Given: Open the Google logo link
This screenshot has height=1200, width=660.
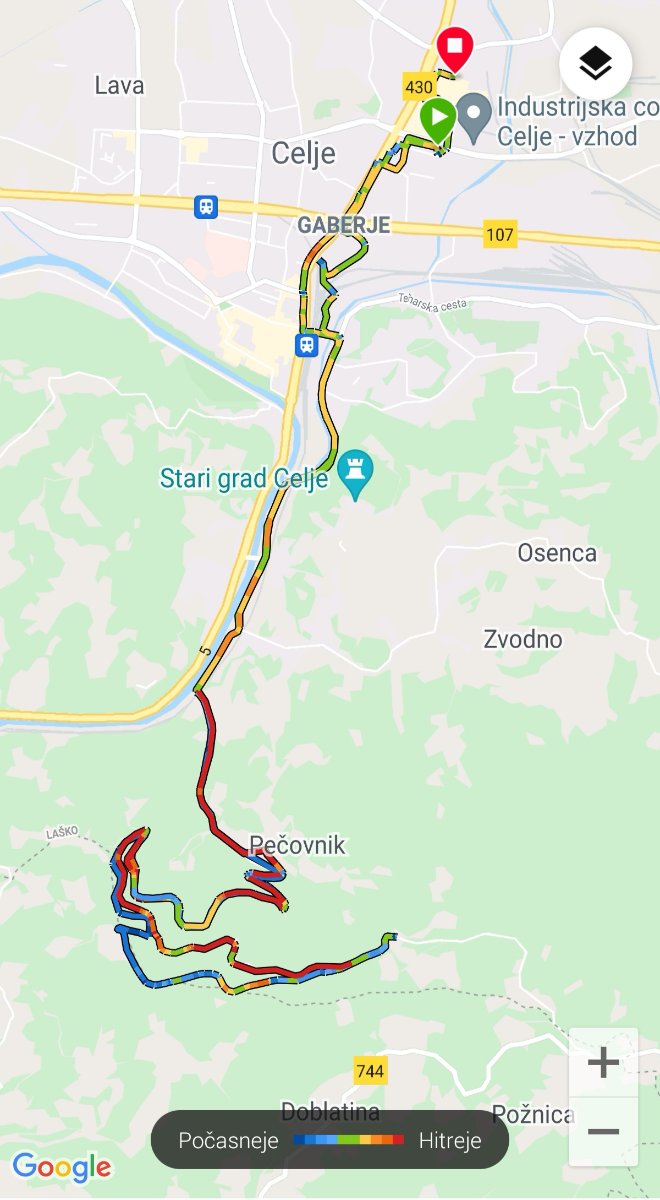Looking at the screenshot, I should tap(62, 1167).
